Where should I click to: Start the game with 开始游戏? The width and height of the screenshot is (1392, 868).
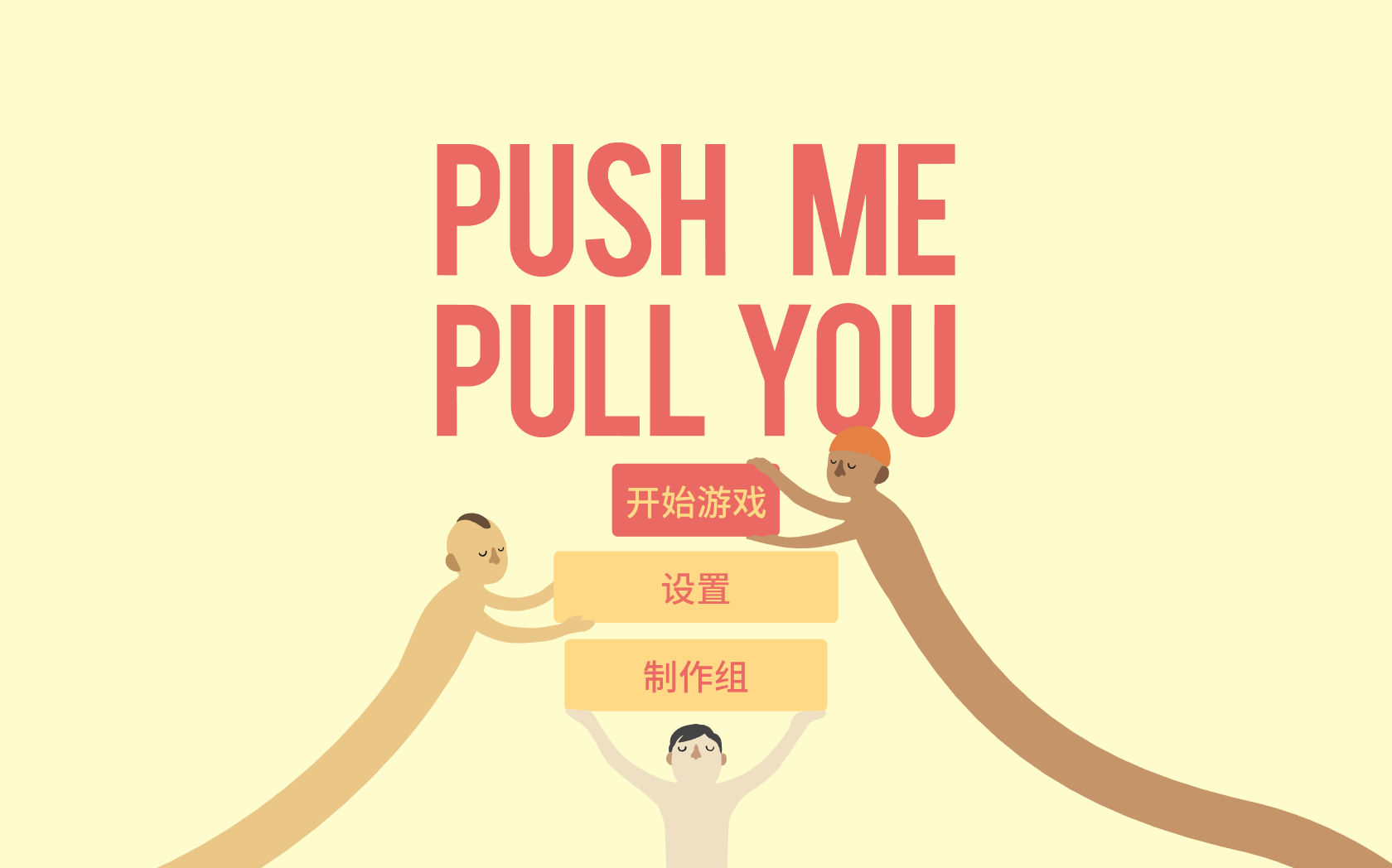pos(695,501)
